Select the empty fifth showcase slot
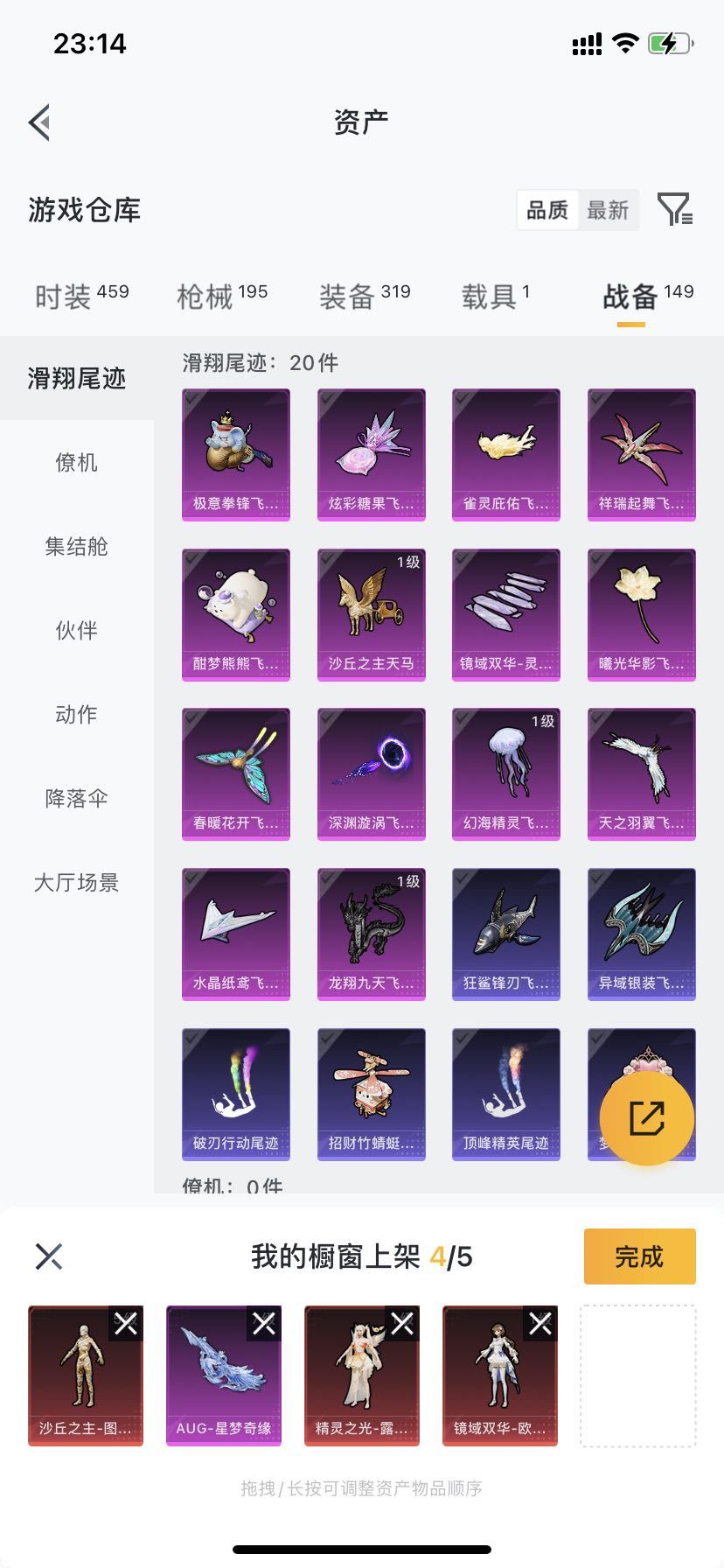Screen dimensions: 724x1568 pyautogui.click(x=637, y=1375)
